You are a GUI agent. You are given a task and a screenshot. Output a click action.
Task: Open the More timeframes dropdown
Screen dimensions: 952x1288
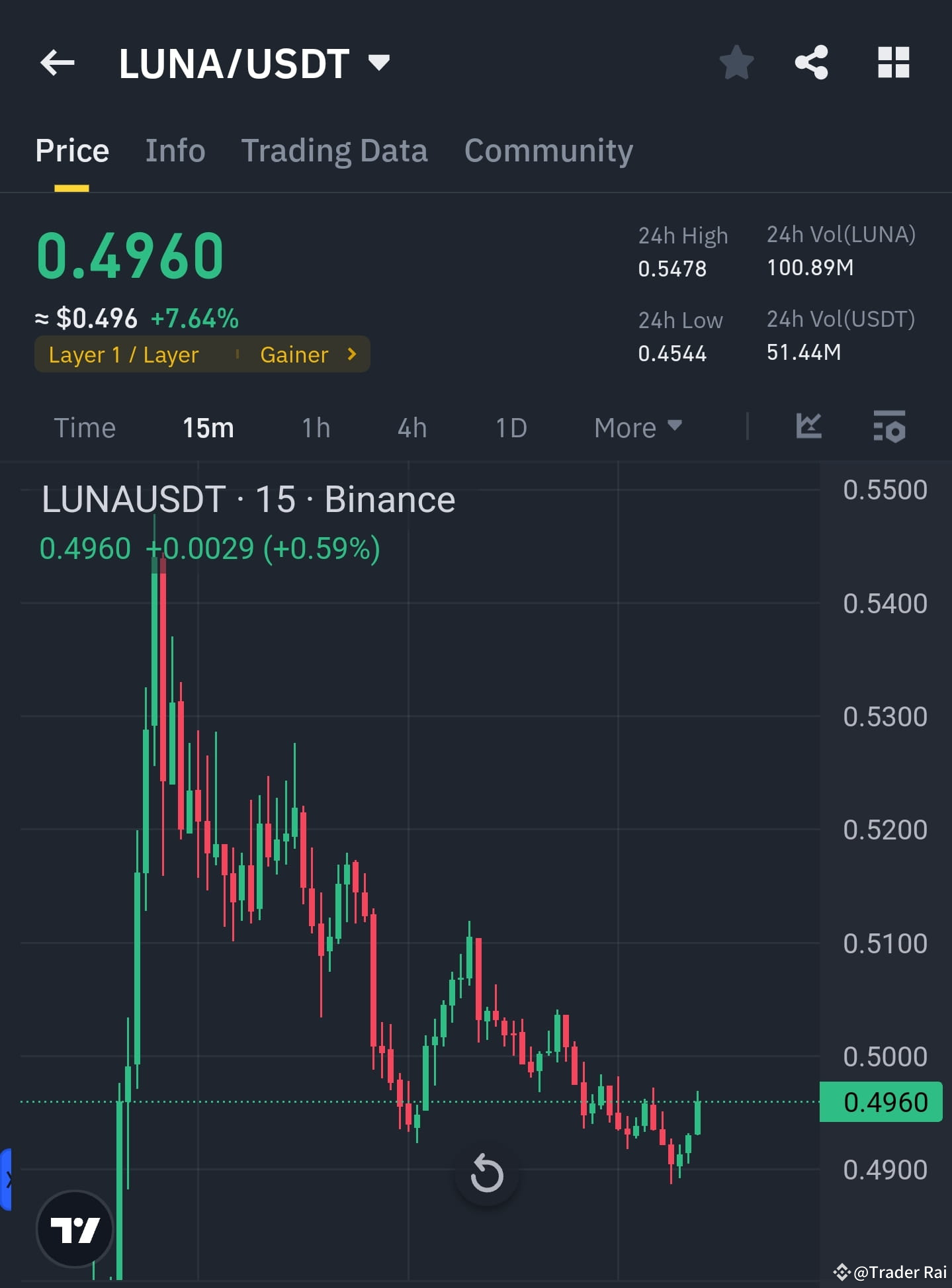636,427
